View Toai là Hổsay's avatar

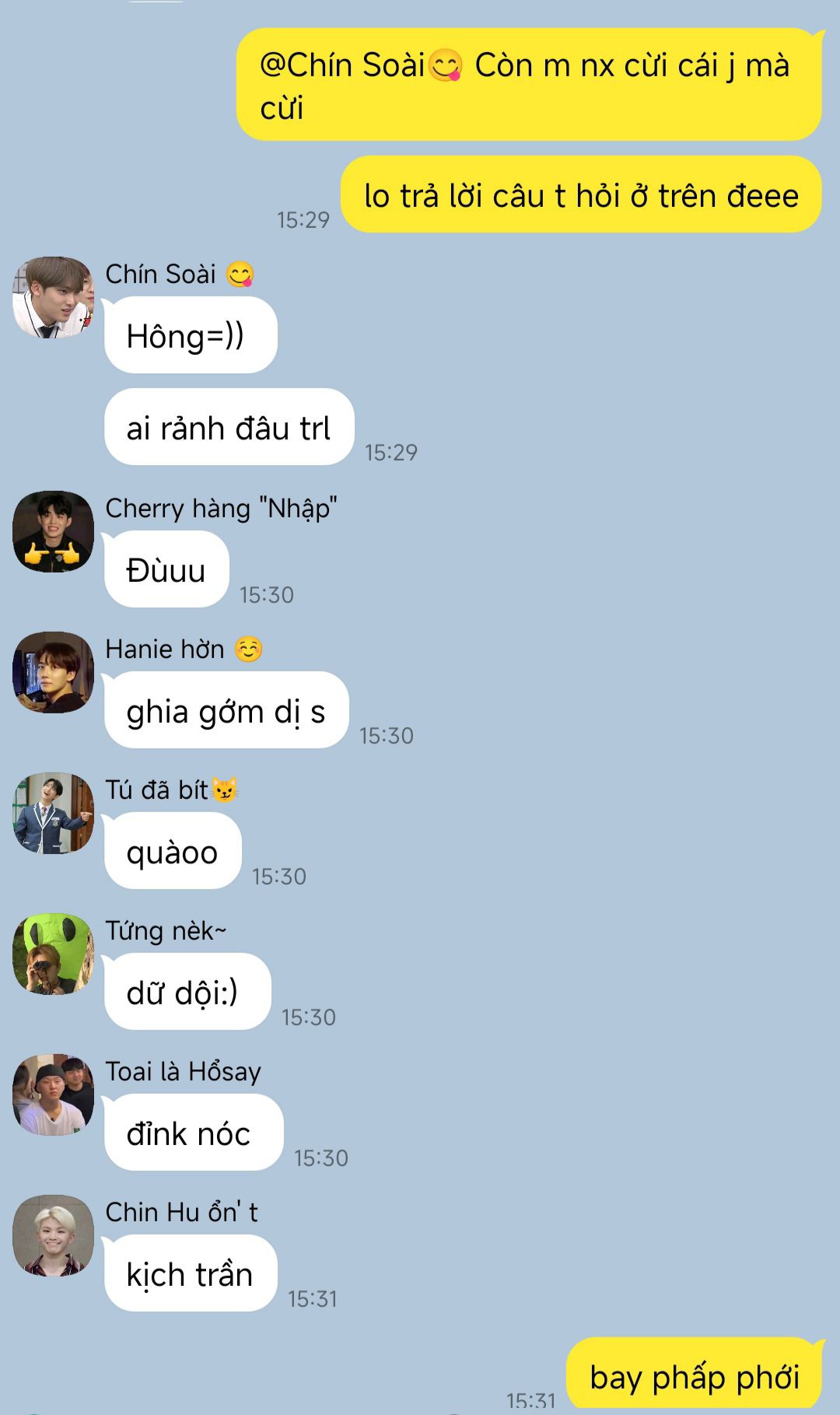pos(53,1095)
